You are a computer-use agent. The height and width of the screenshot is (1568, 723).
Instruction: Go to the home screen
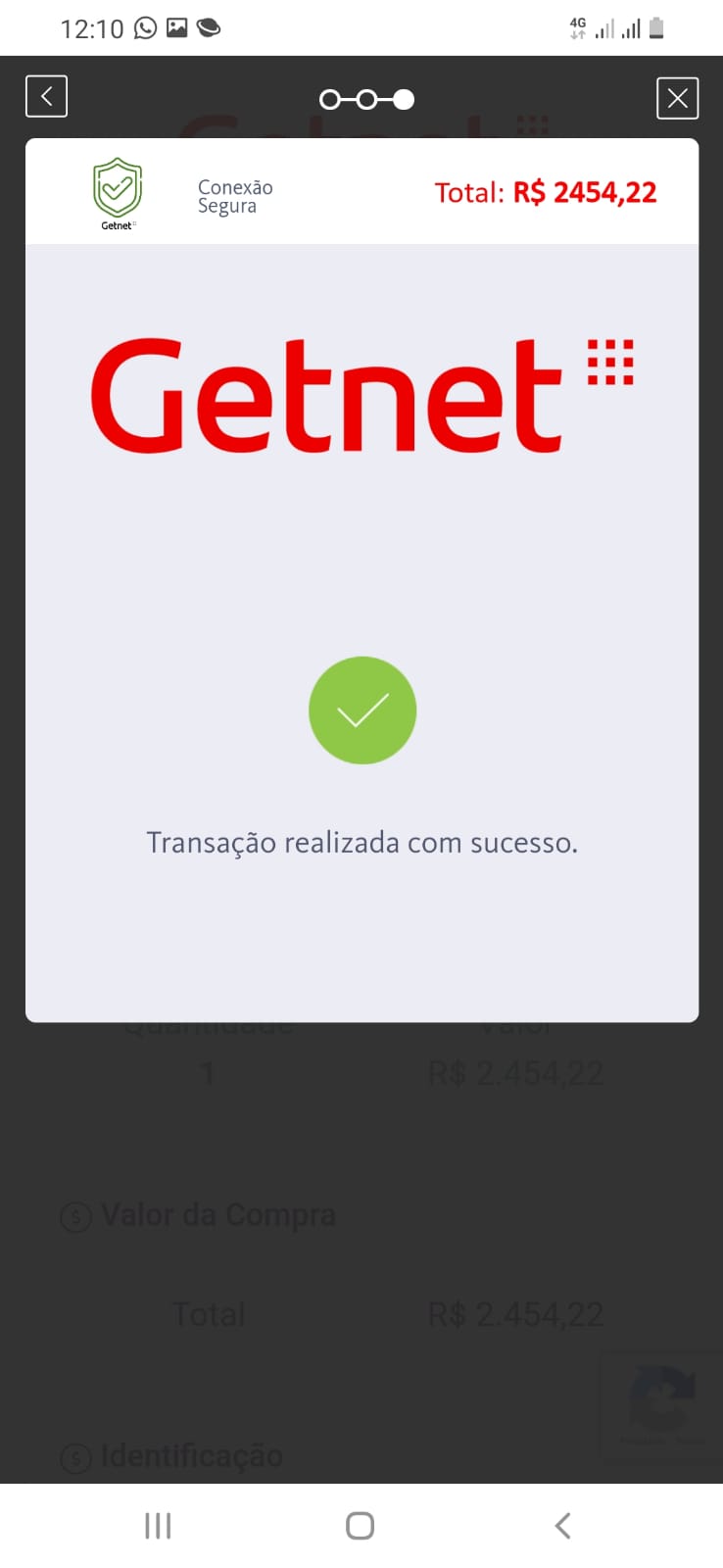[x=360, y=1525]
